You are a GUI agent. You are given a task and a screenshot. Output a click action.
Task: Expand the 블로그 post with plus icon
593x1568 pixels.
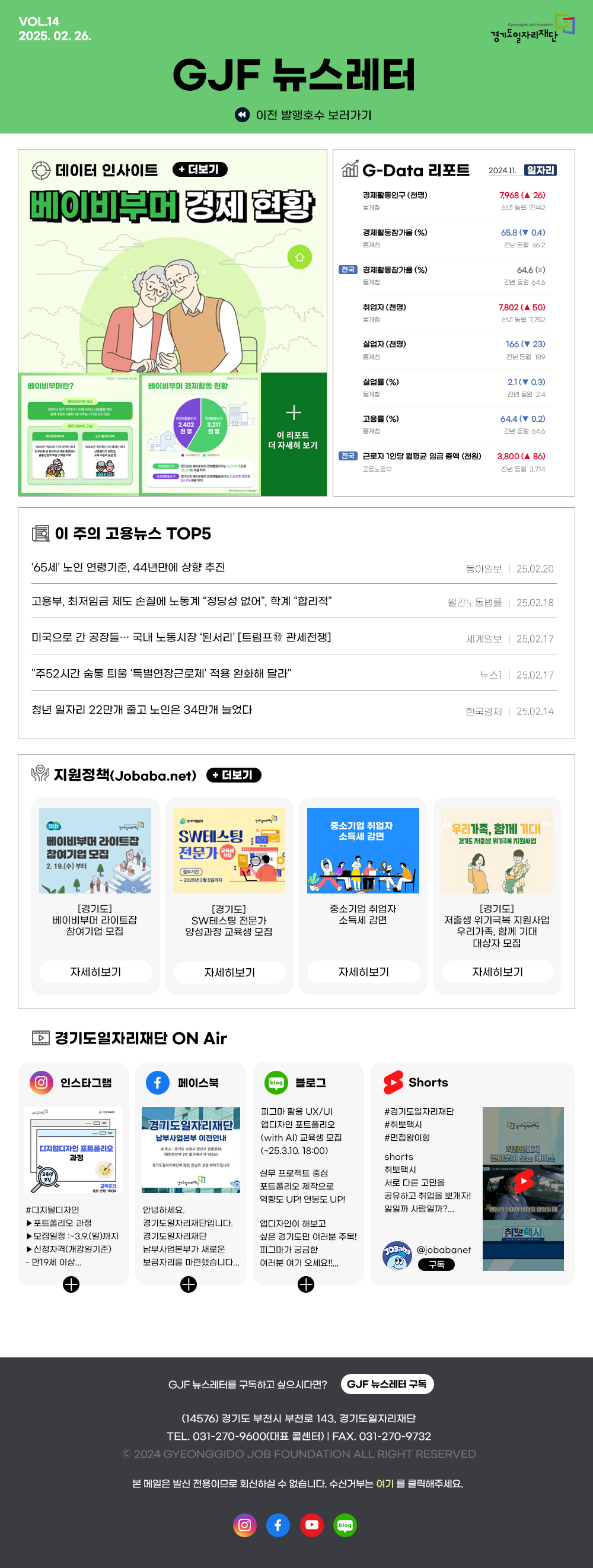tap(306, 1284)
